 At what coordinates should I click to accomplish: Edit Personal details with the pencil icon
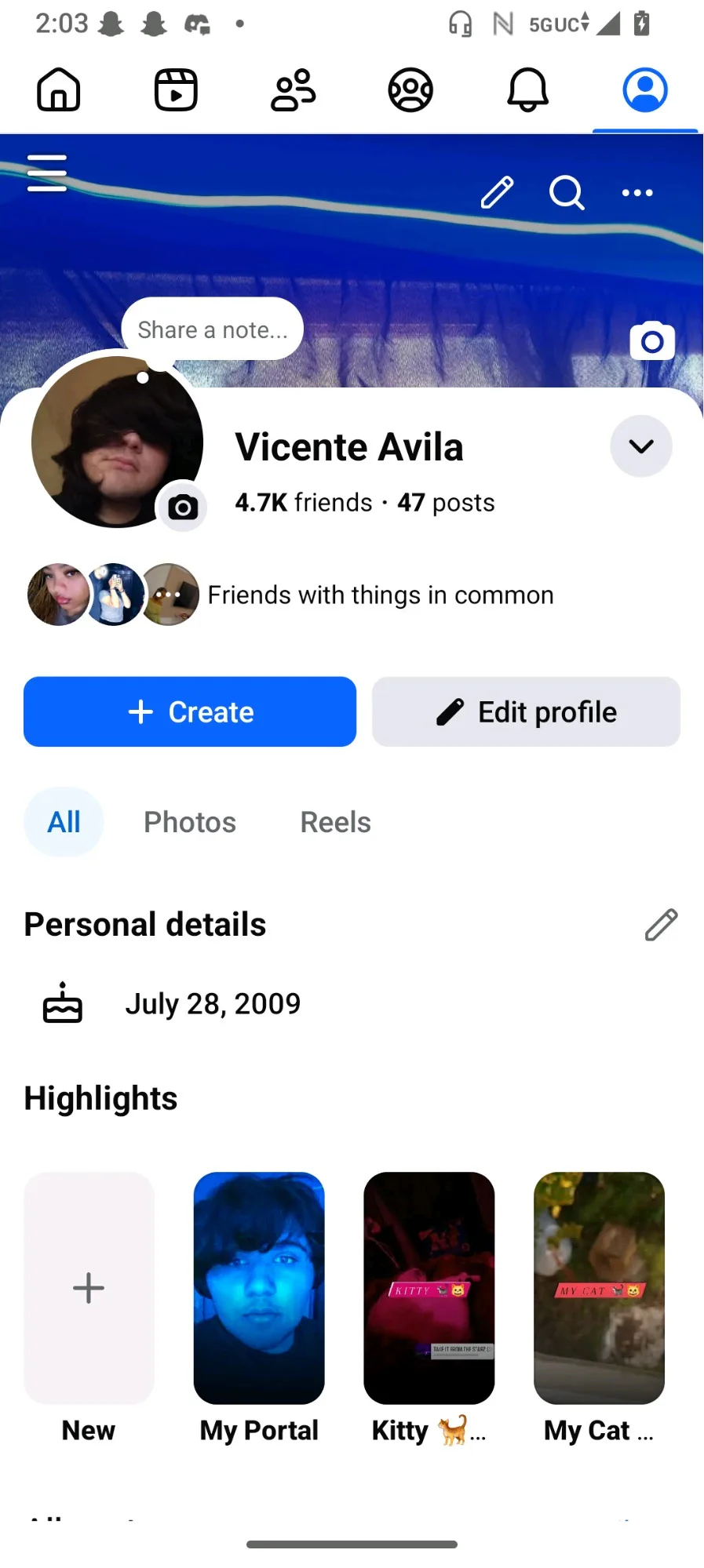click(x=661, y=925)
